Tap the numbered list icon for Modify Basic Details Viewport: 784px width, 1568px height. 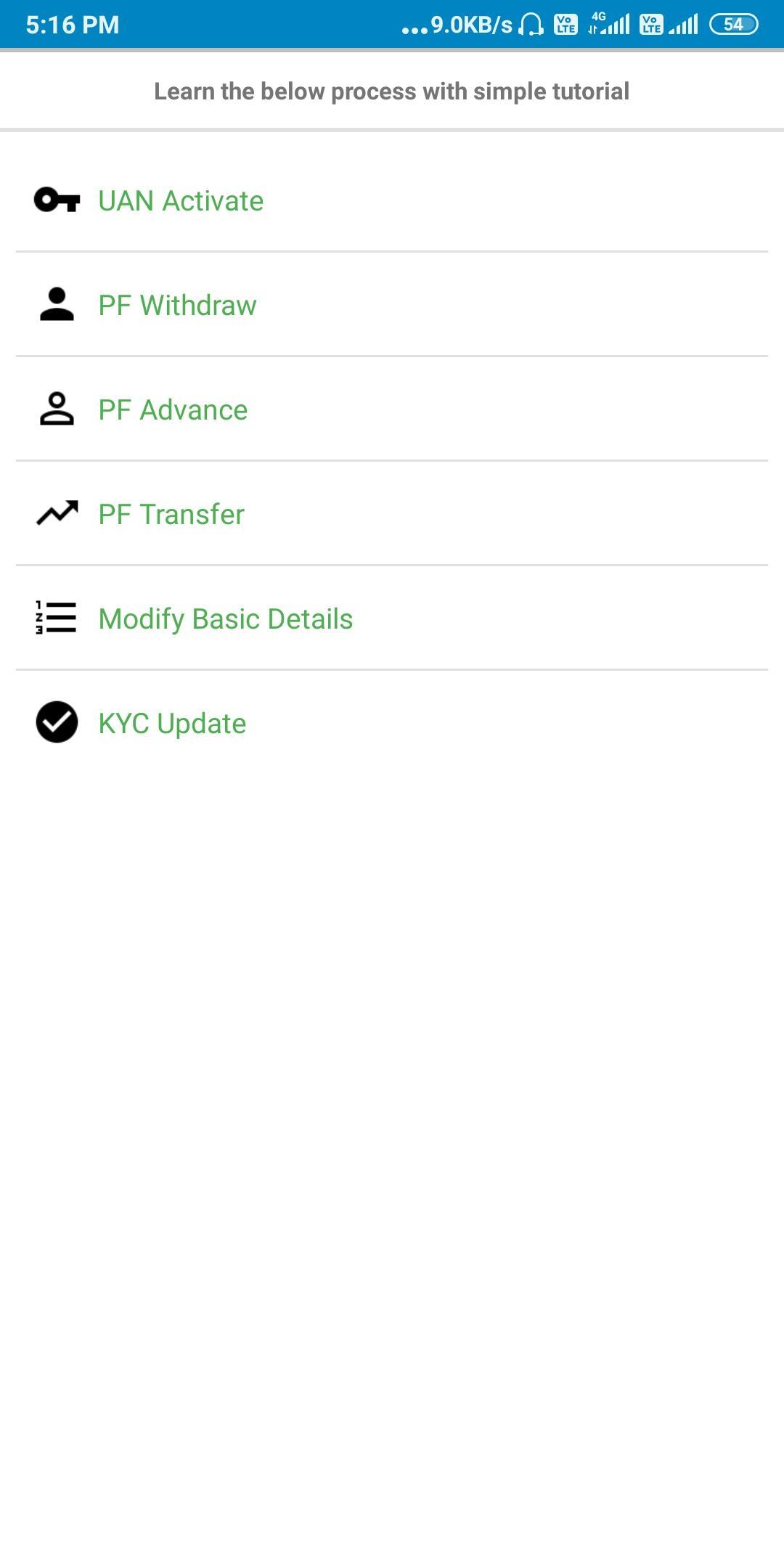pos(57,618)
